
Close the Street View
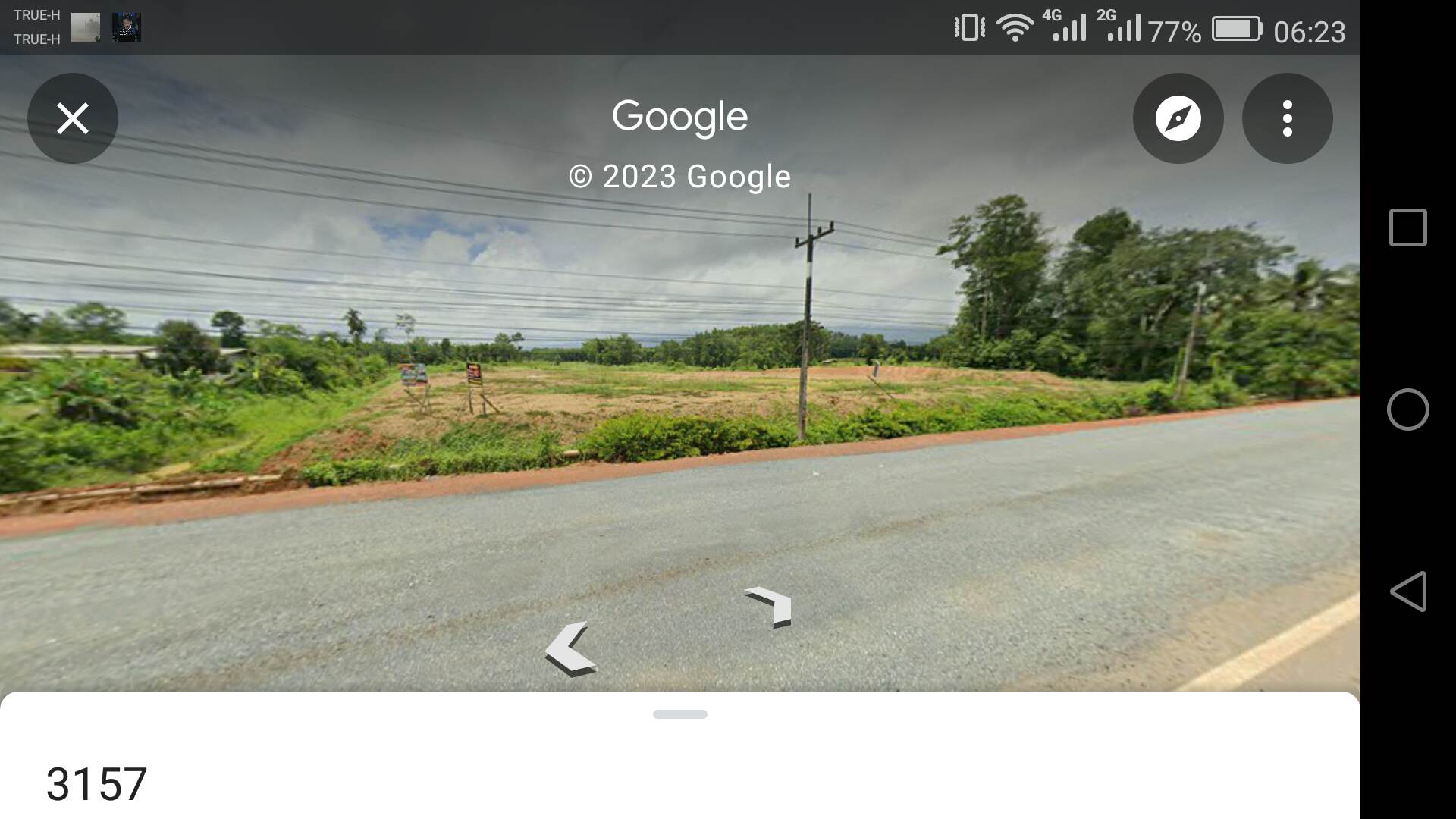[x=73, y=118]
